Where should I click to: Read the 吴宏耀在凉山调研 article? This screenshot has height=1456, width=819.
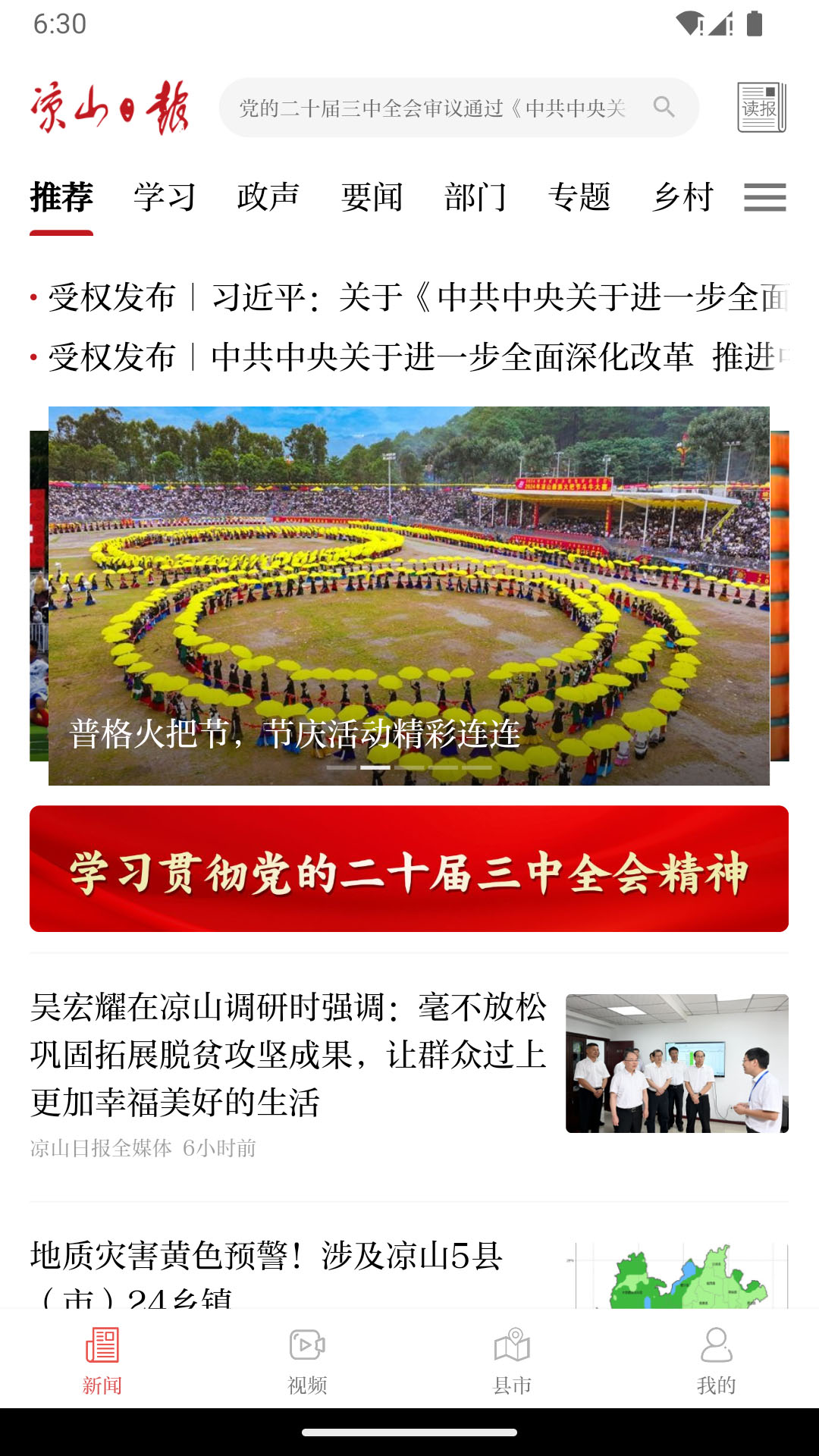pyautogui.click(x=288, y=1054)
